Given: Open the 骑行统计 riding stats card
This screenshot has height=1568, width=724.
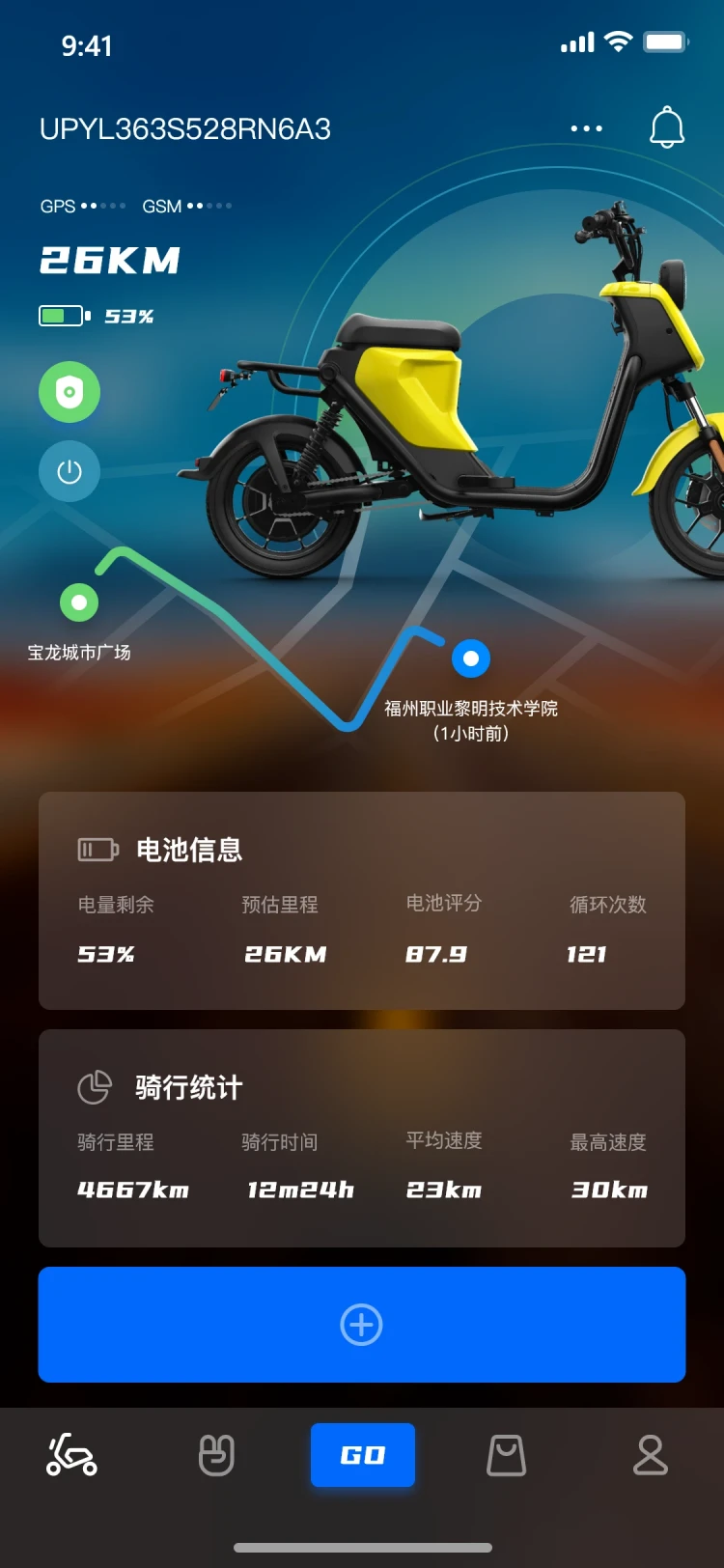Looking at the screenshot, I should [x=362, y=1137].
